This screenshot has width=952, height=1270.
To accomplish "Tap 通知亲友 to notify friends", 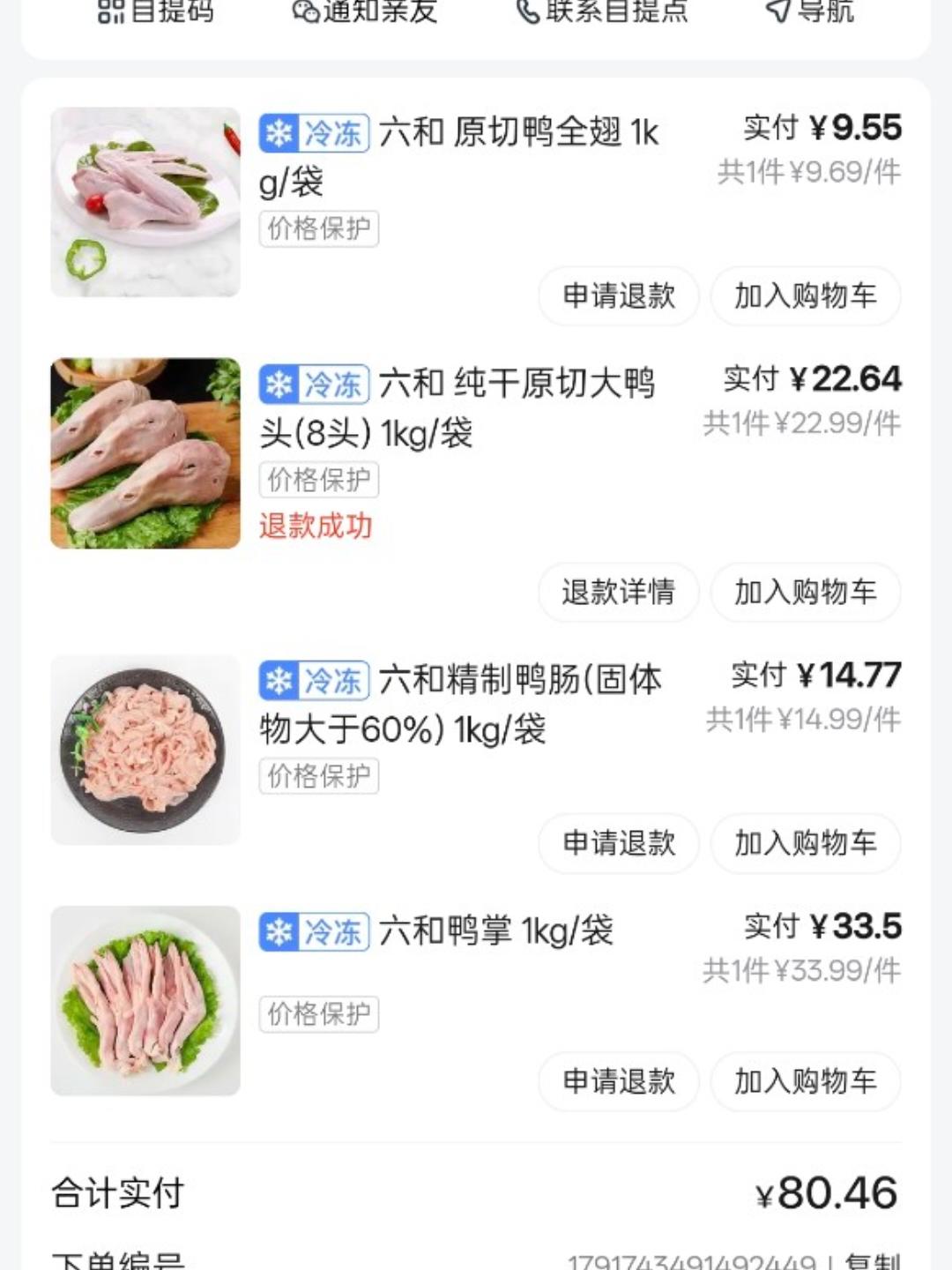I will tap(364, 11).
